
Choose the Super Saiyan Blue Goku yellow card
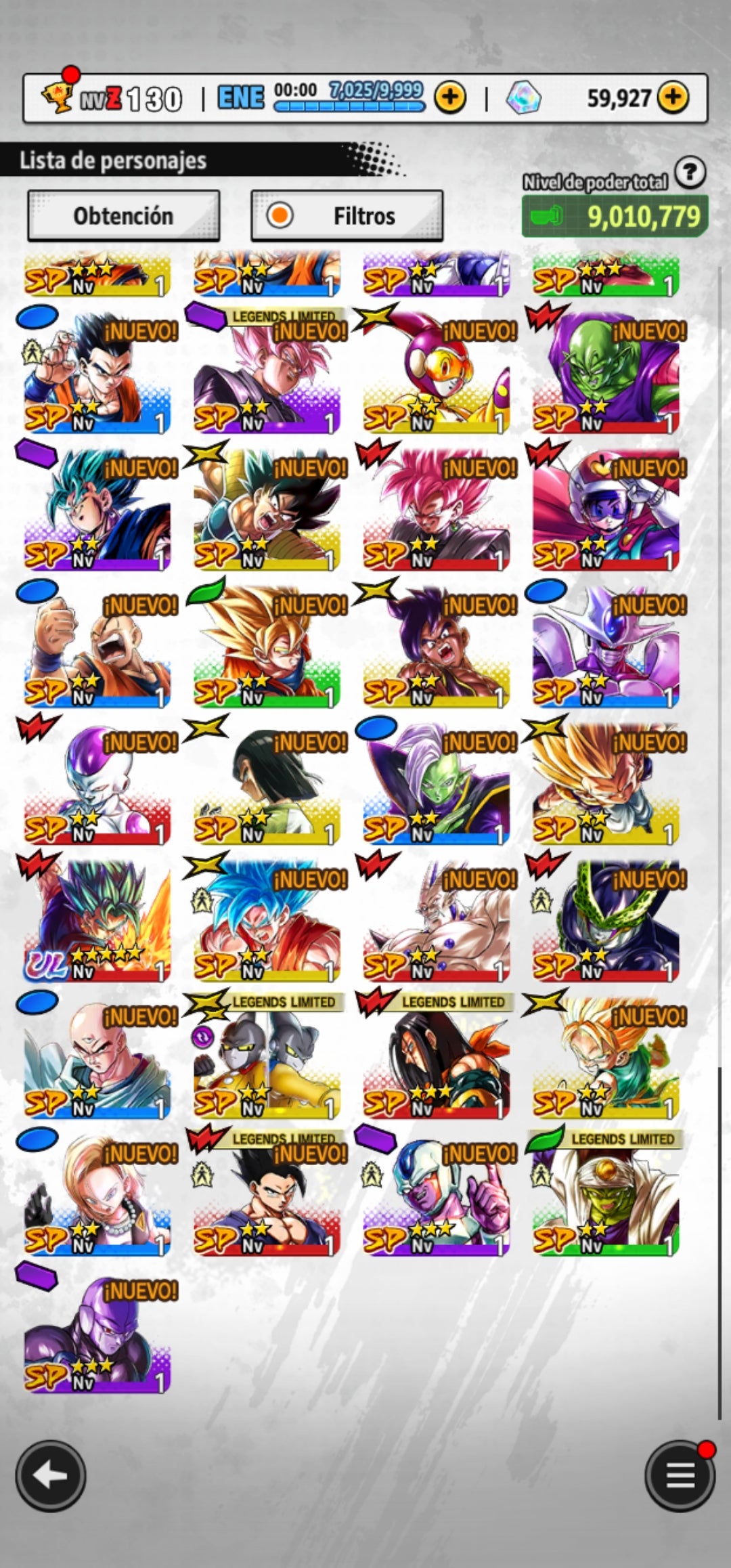267,919
